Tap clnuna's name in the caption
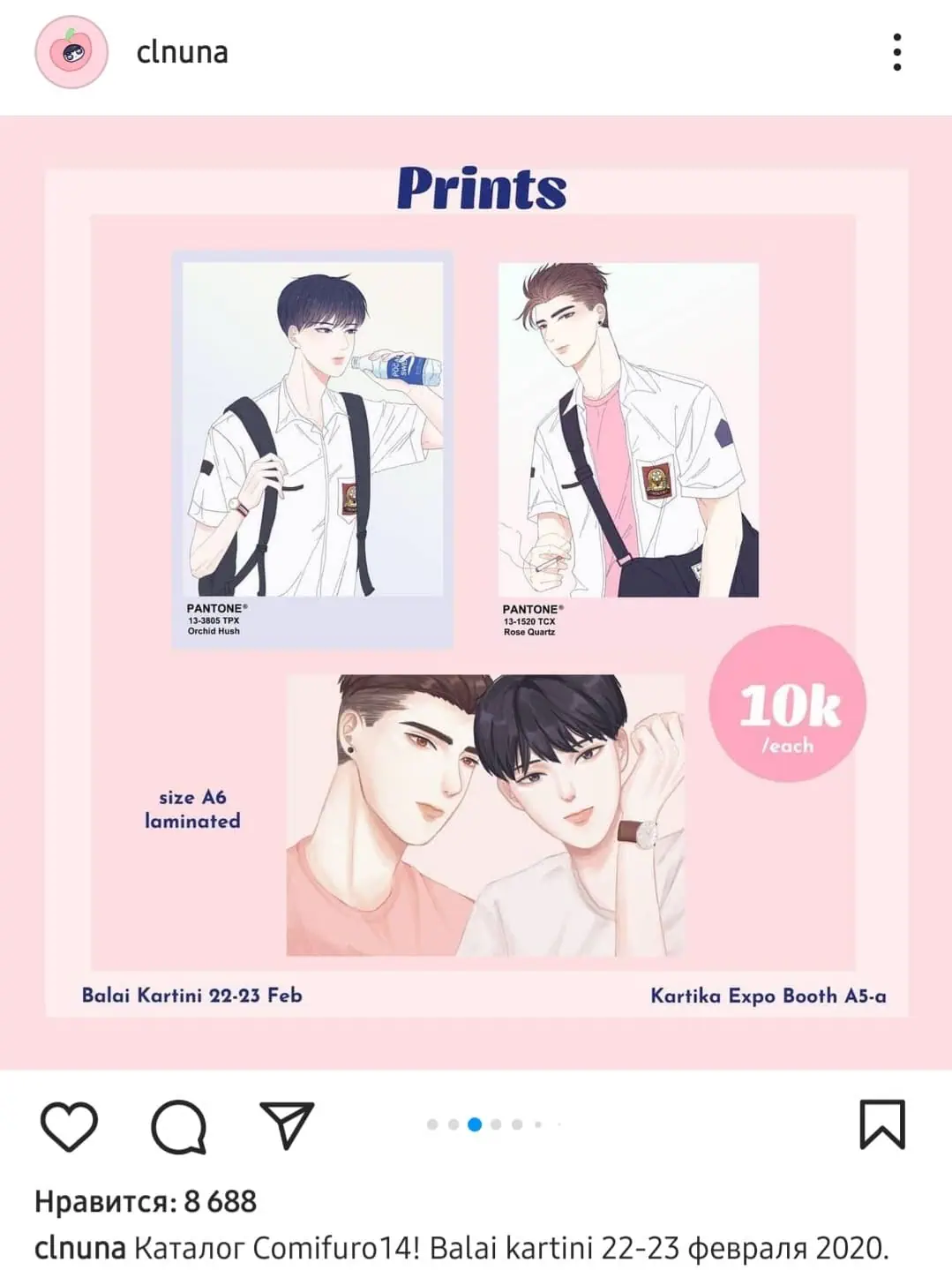The width and height of the screenshot is (952, 1270). tap(79, 1248)
